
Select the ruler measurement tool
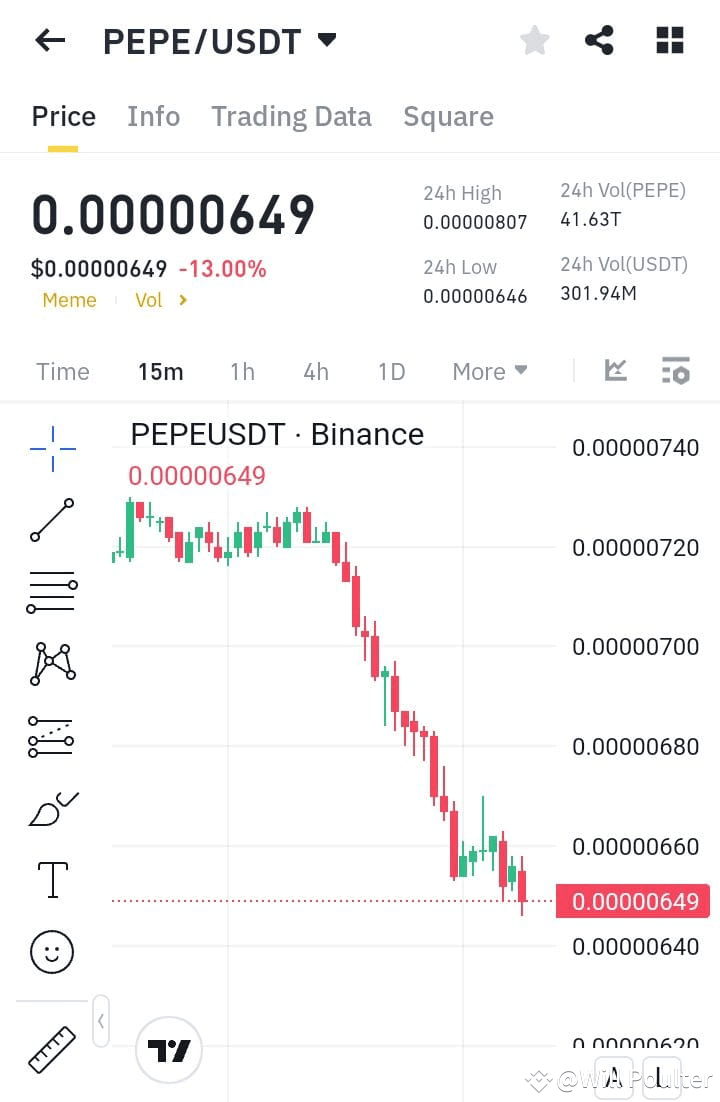[51, 1049]
